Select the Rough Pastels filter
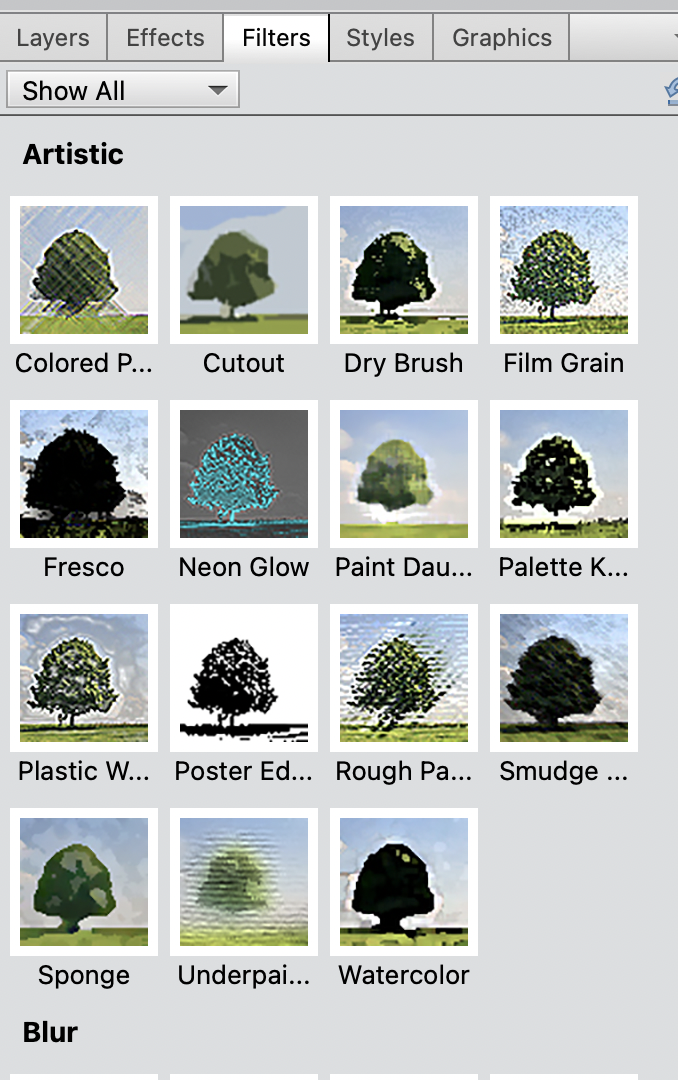 404,678
